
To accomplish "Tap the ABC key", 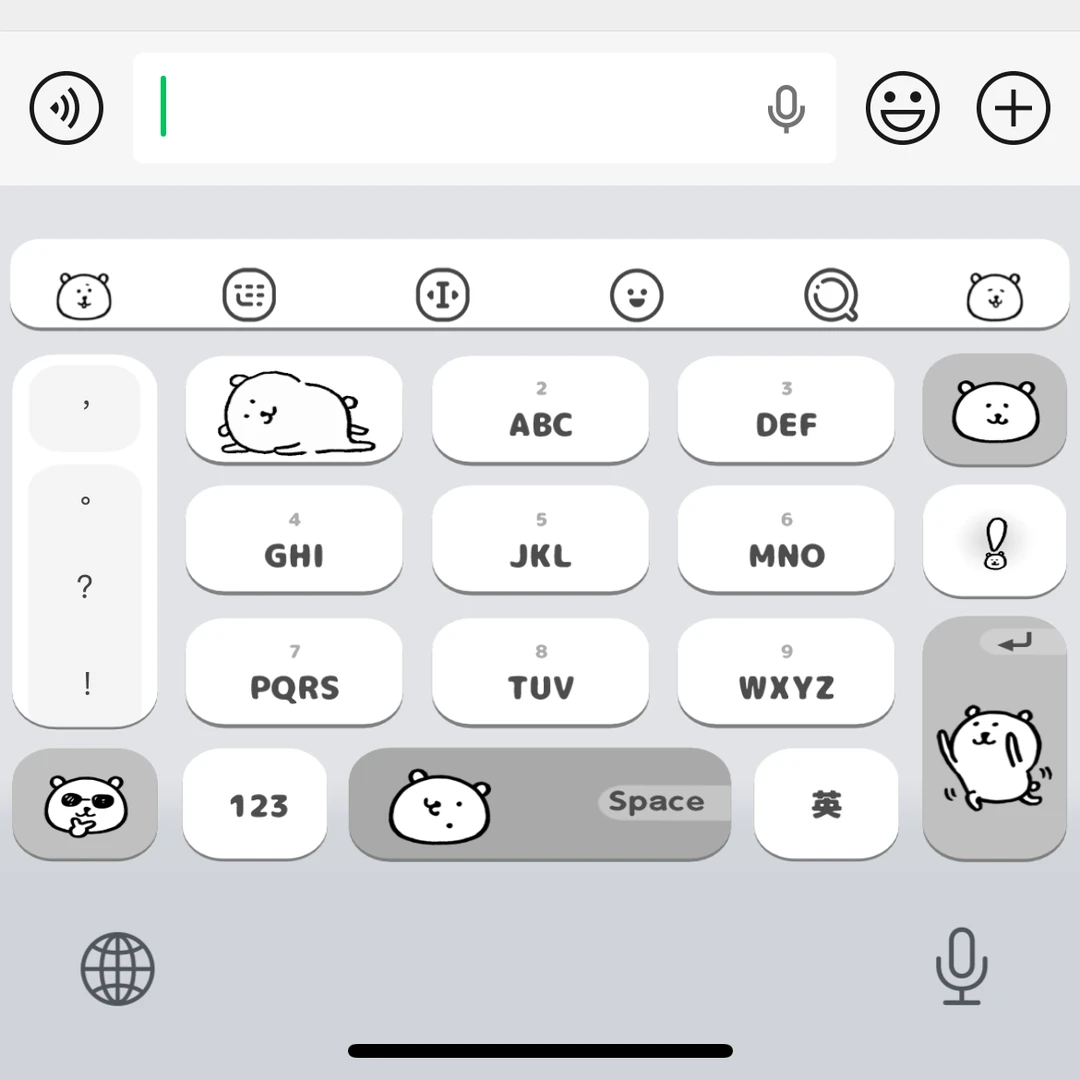I will (540, 410).
